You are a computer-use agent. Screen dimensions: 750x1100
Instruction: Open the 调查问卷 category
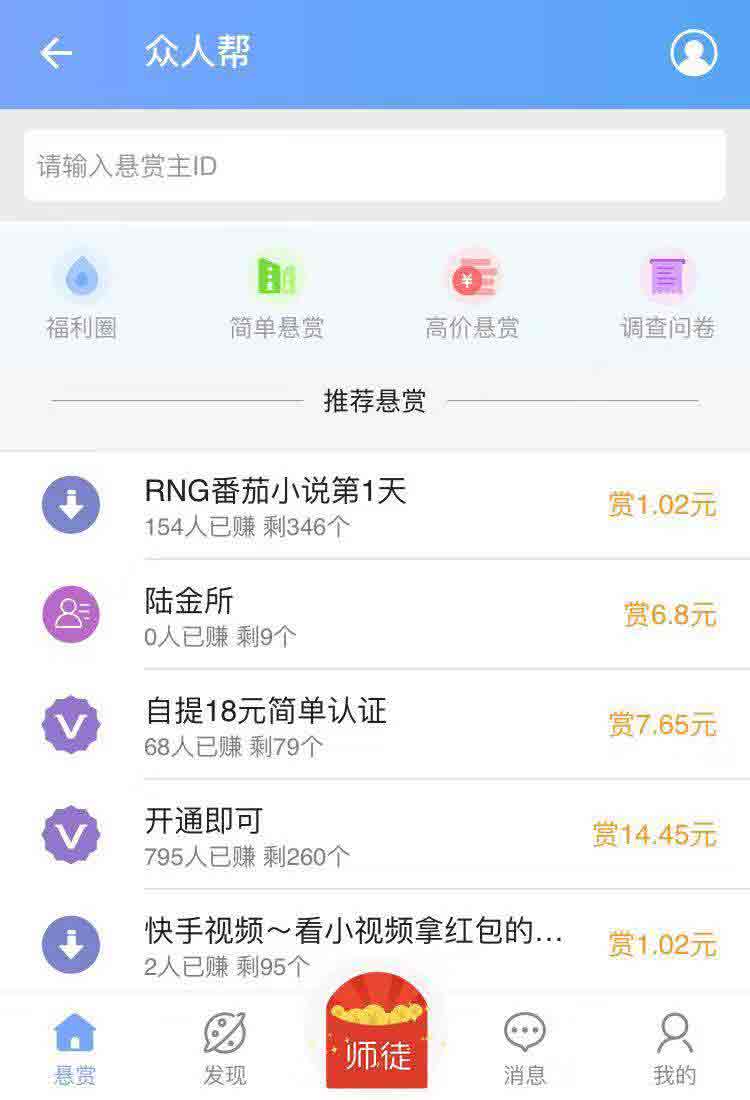[668, 295]
